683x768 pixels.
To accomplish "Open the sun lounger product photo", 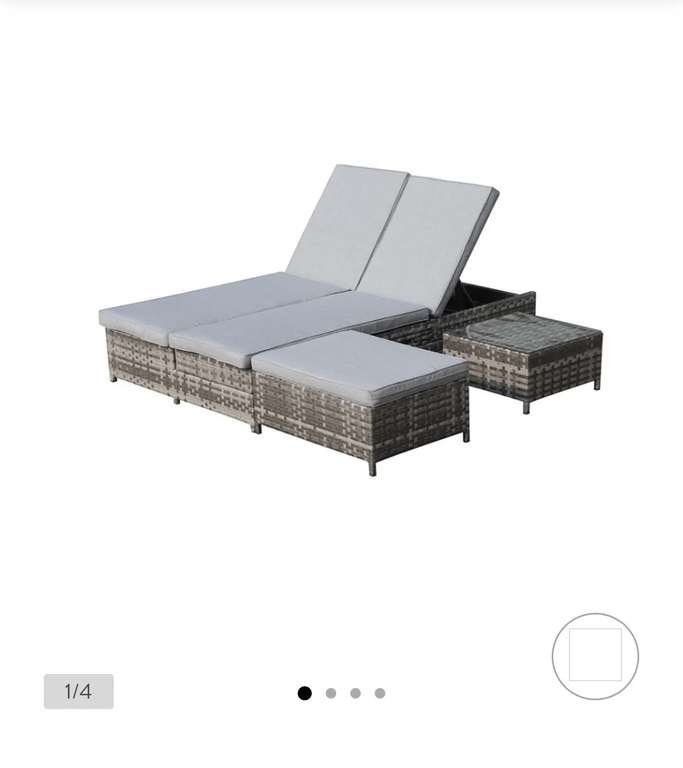I will (x=350, y=320).
